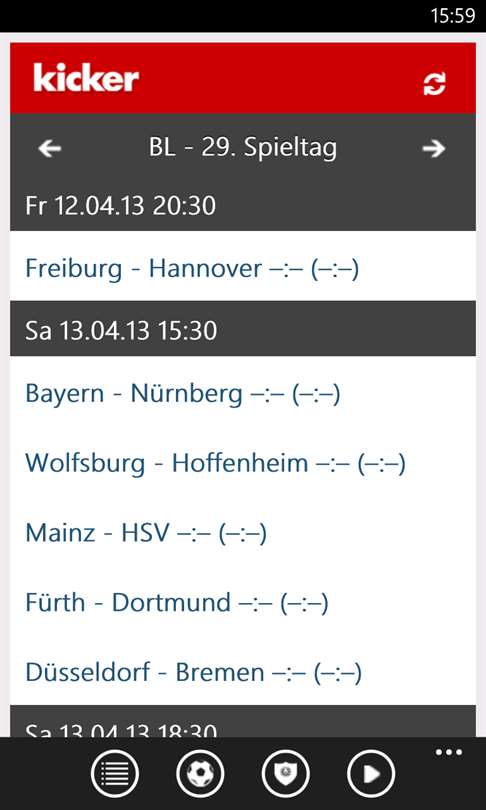This screenshot has height=810, width=486.
Task: Go to the next Spieltag
Action: [x=433, y=149]
